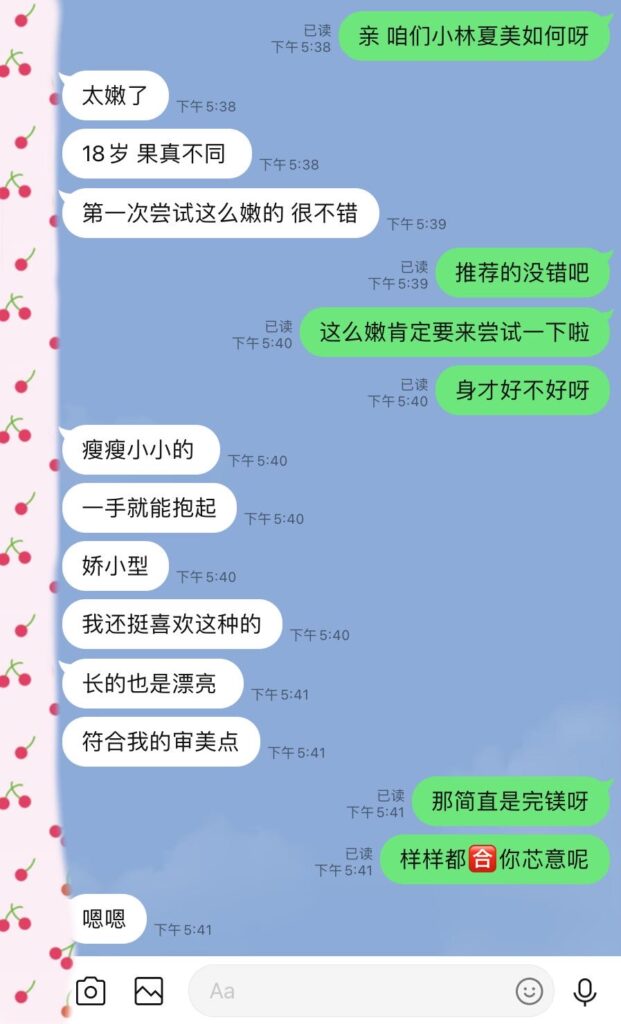The width and height of the screenshot is (621, 1024).
Task: Start a voice message with the microphone
Action: click(585, 991)
